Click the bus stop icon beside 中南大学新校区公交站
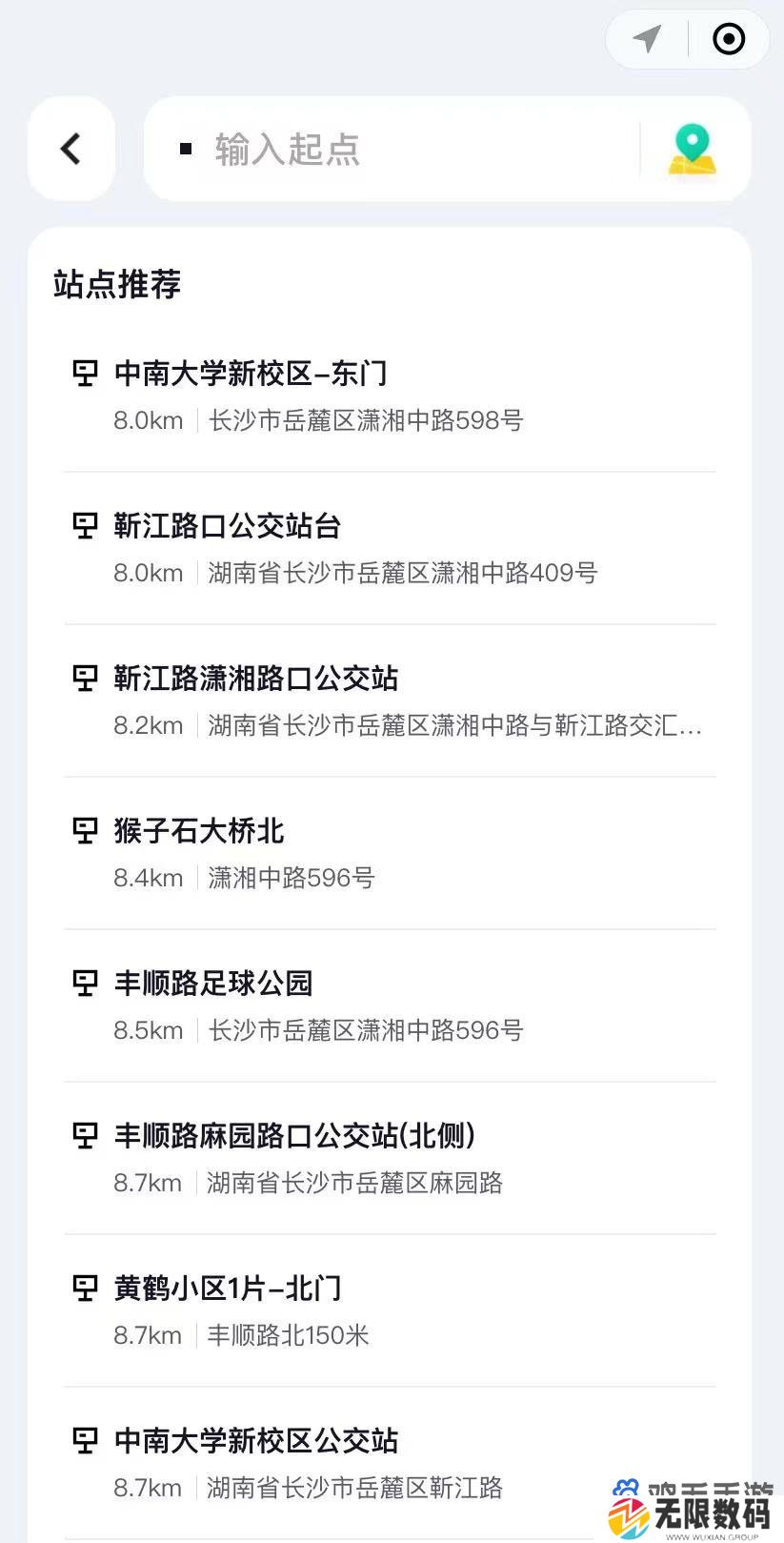Image resolution: width=784 pixels, height=1543 pixels. click(85, 1440)
